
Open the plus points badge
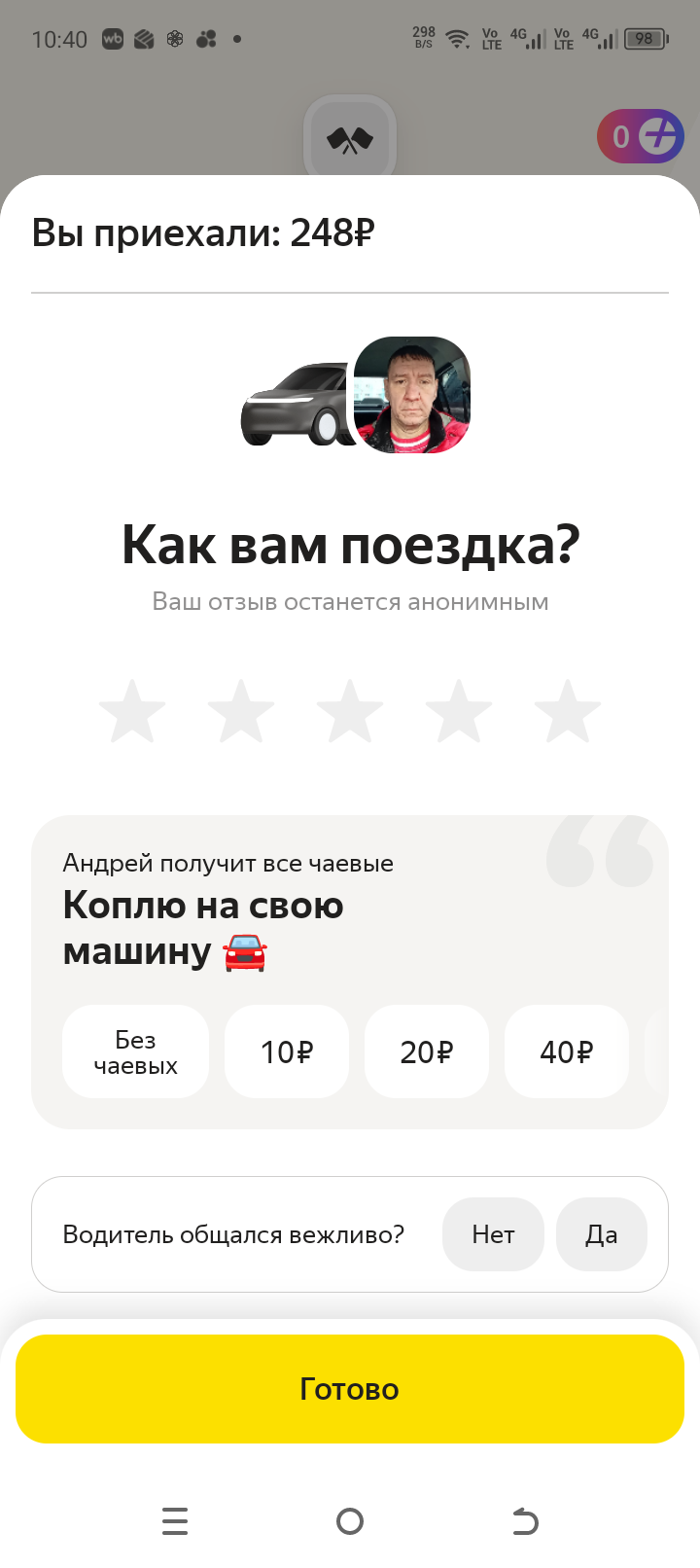tap(641, 136)
